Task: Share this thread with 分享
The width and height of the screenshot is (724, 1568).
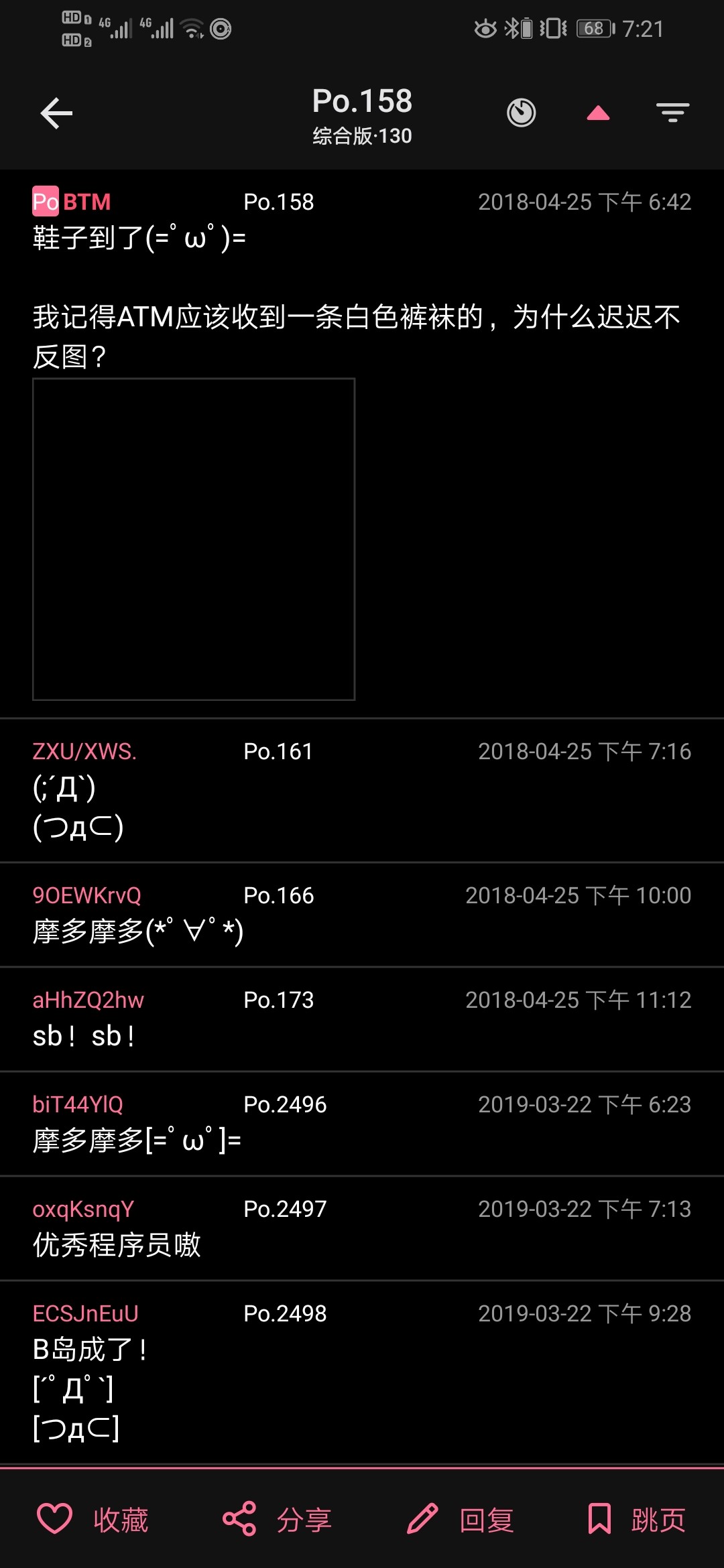Action: click(x=277, y=1519)
